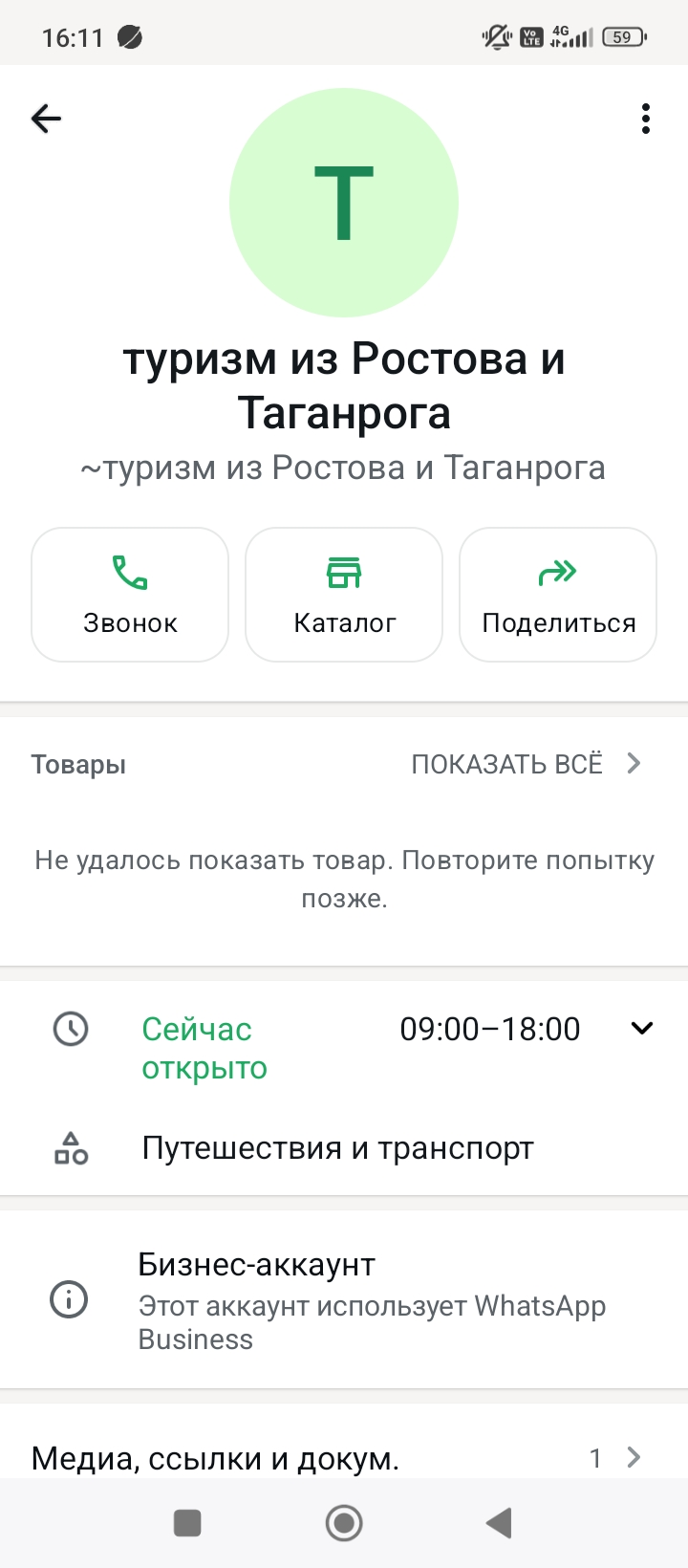Go back using the arrow icon
688x1568 pixels.
click(x=46, y=119)
